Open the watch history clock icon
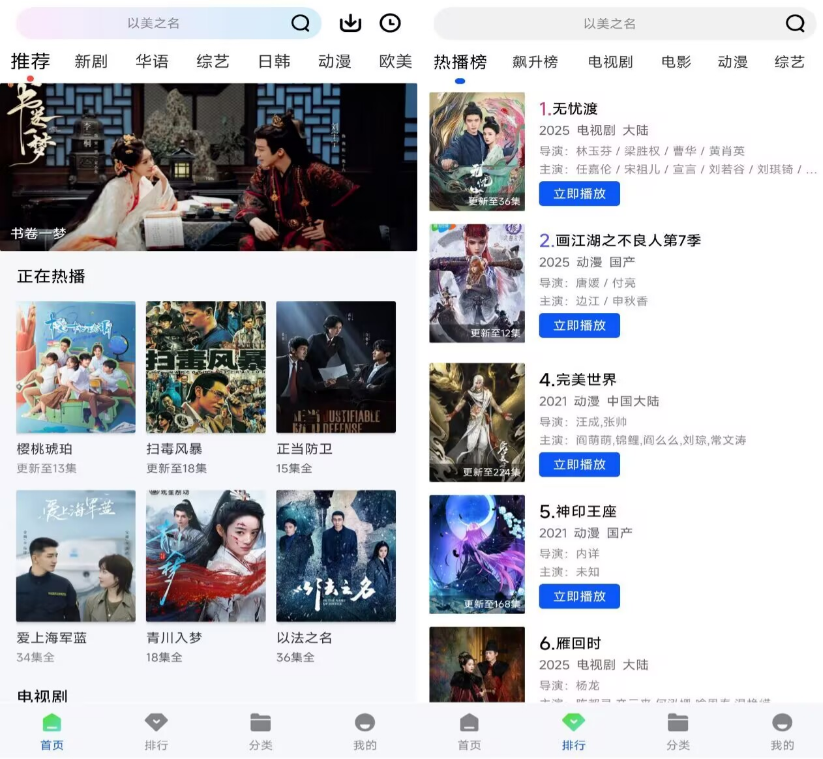 (x=390, y=24)
